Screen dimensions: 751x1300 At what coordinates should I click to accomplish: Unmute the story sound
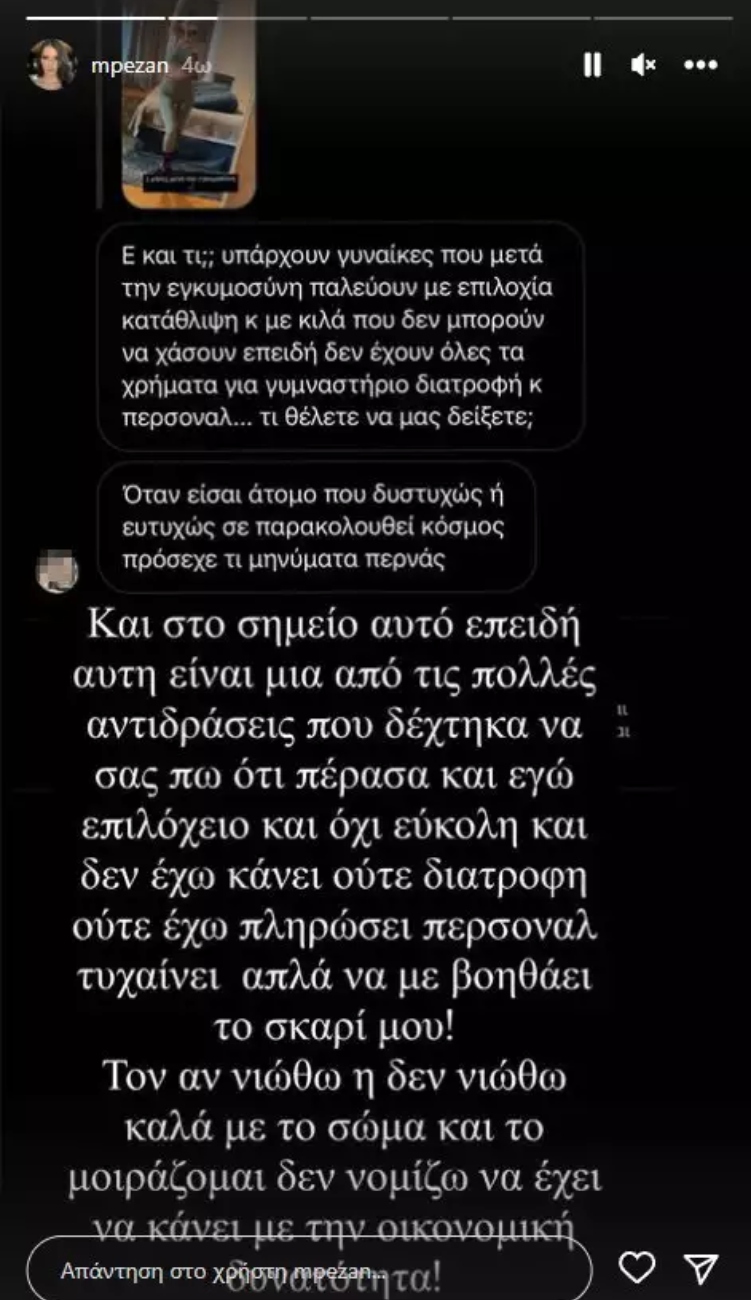coord(643,65)
